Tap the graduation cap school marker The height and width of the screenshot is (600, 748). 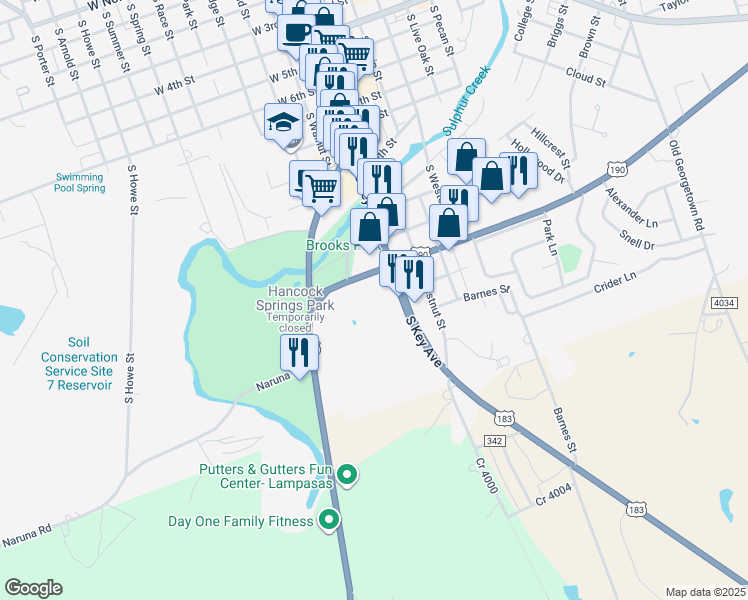(x=283, y=123)
